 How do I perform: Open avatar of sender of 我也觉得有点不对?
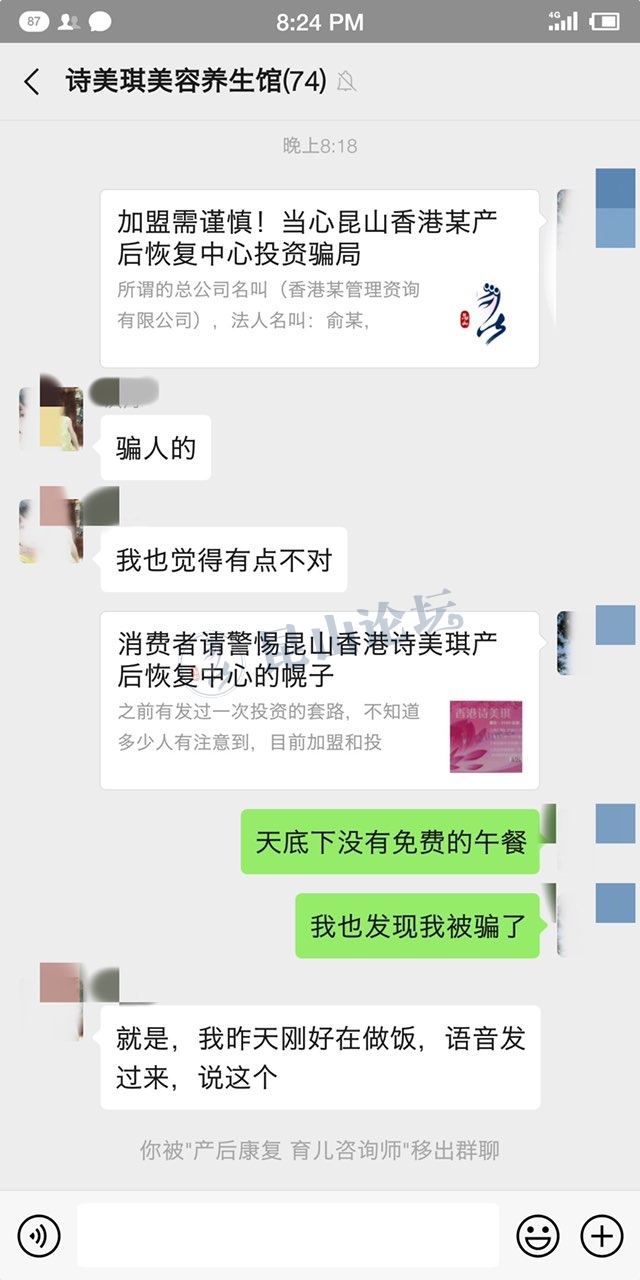point(51,531)
